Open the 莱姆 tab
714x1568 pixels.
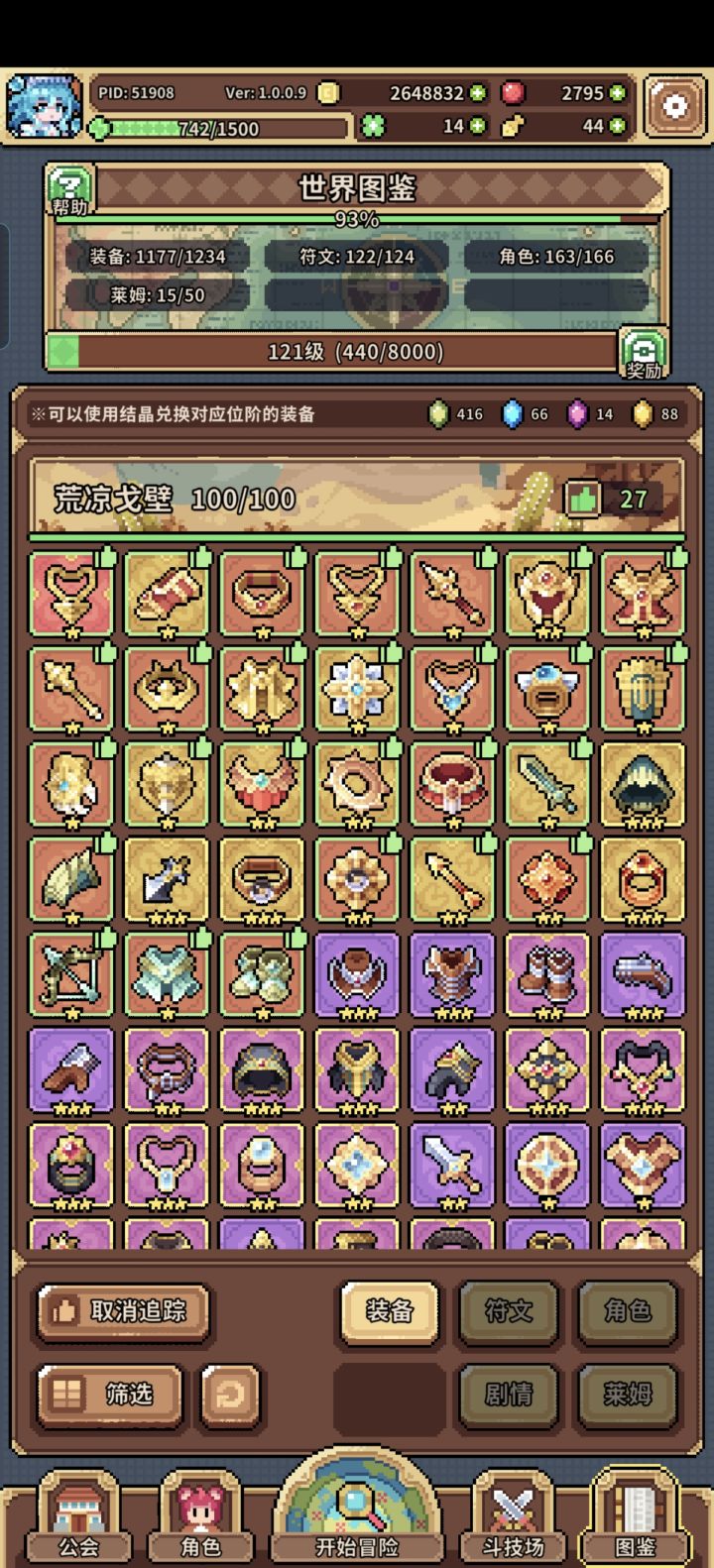pos(627,1395)
